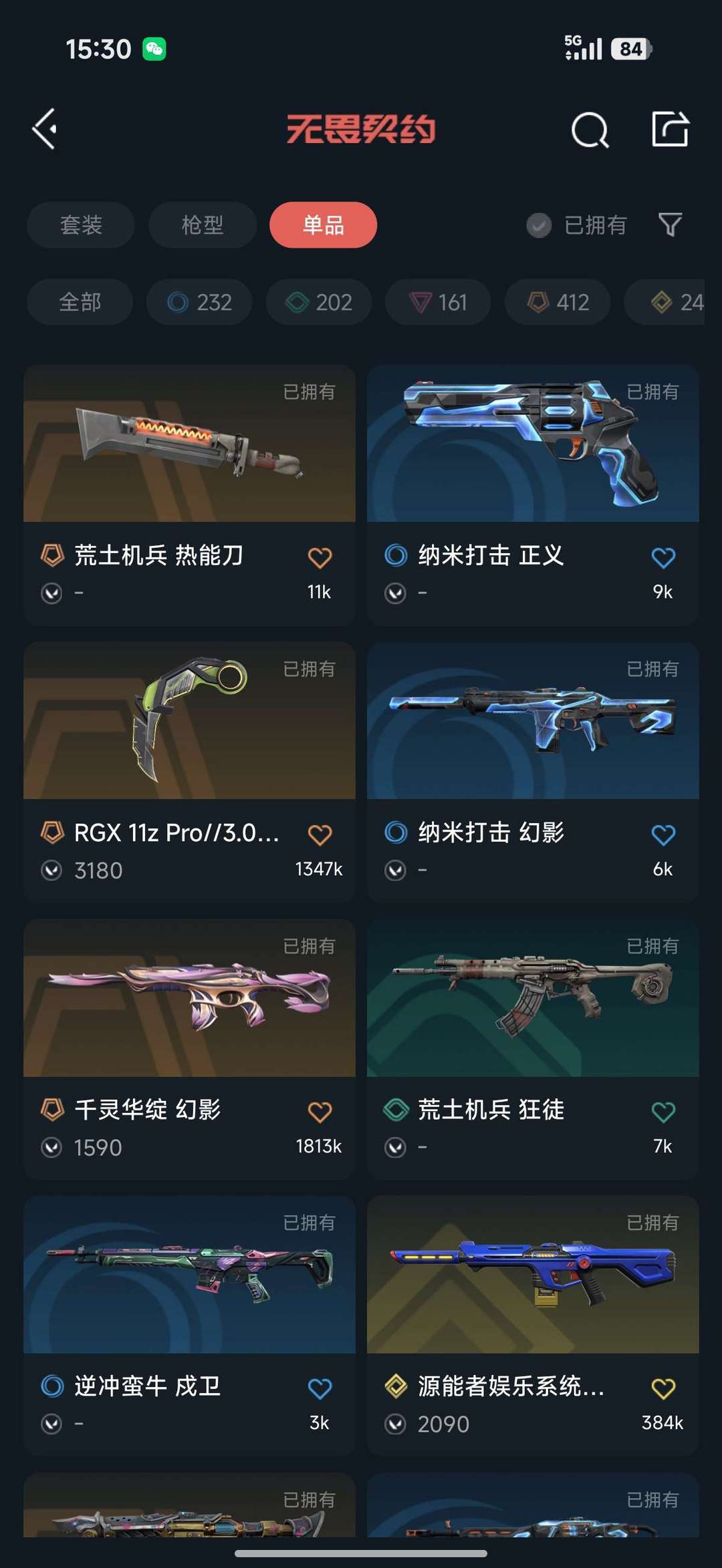The height and width of the screenshot is (1568, 722).
Task: Switch to the 套装 tab
Action: [80, 225]
